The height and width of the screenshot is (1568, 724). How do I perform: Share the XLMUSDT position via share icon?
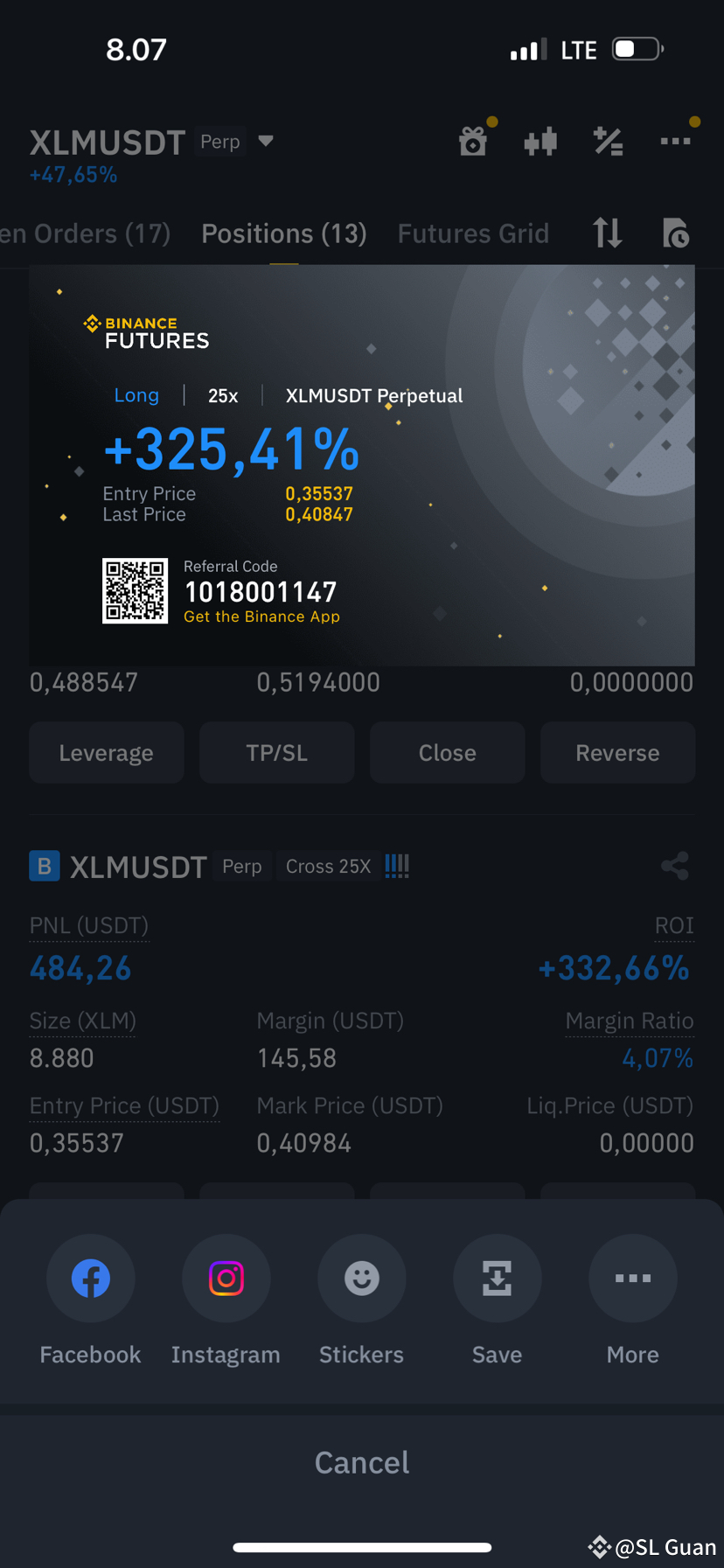[674, 866]
